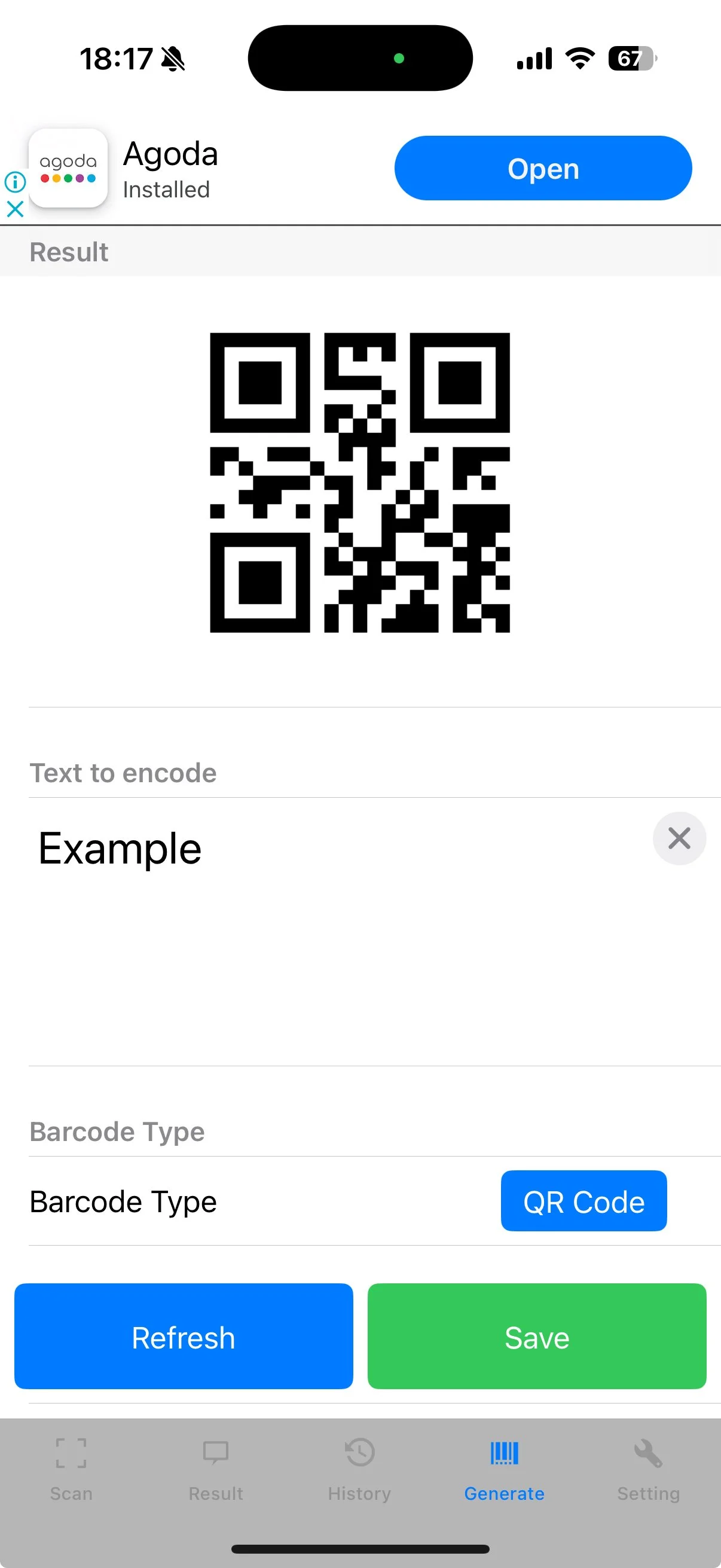Refresh the generated code
The height and width of the screenshot is (1568, 721).
click(183, 1336)
